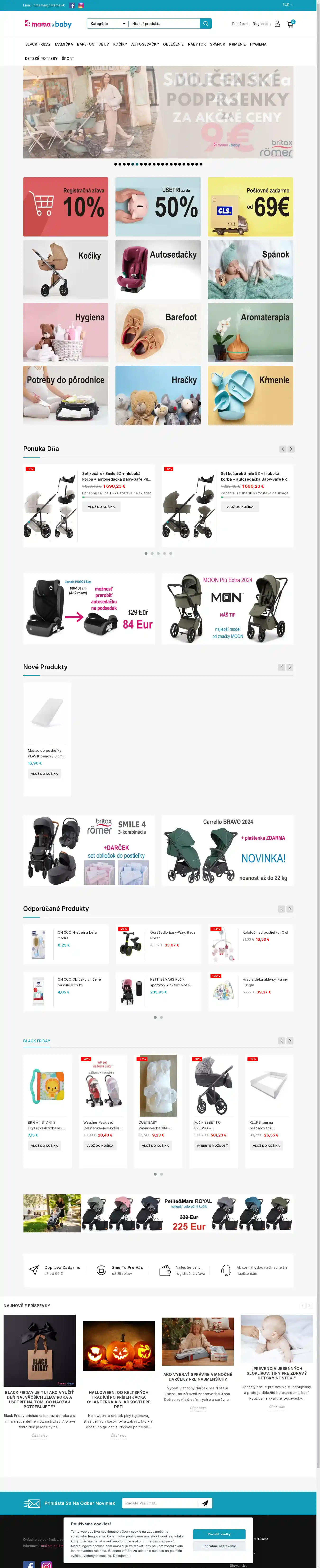The height and width of the screenshot is (1568, 320).
Task: Tap VYBERTE MOŽNOSŤ for Kočík BEBETTO
Action: click(x=212, y=1146)
